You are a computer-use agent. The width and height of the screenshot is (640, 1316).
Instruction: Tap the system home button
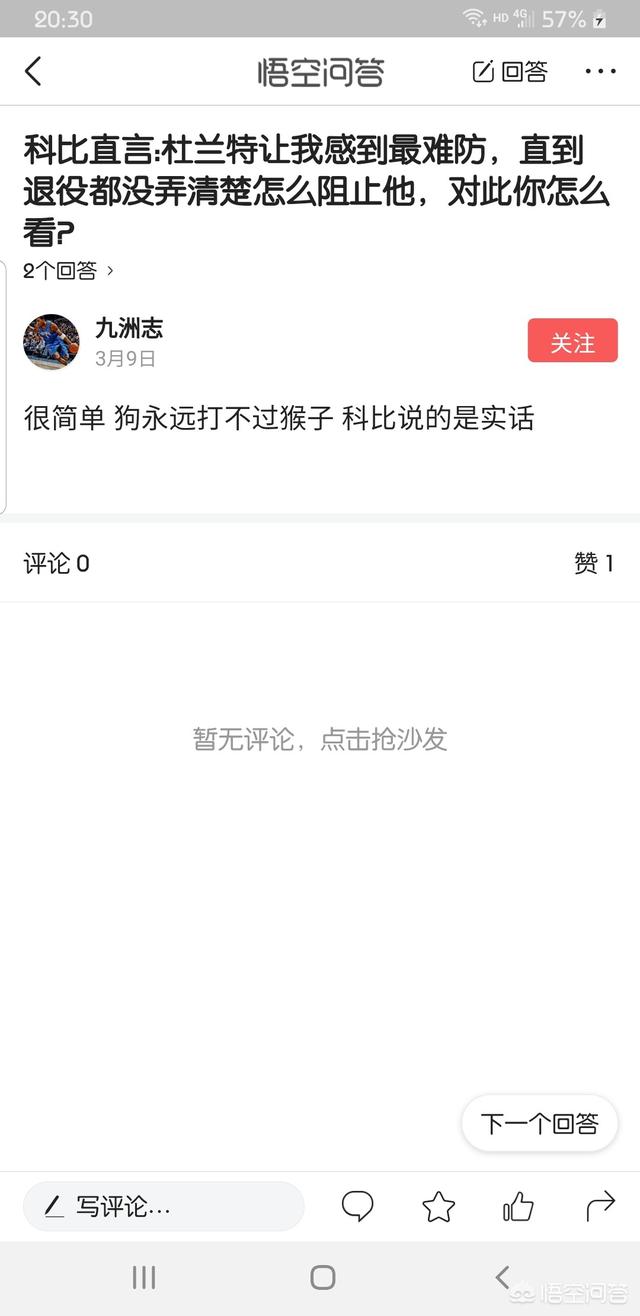(x=322, y=1277)
